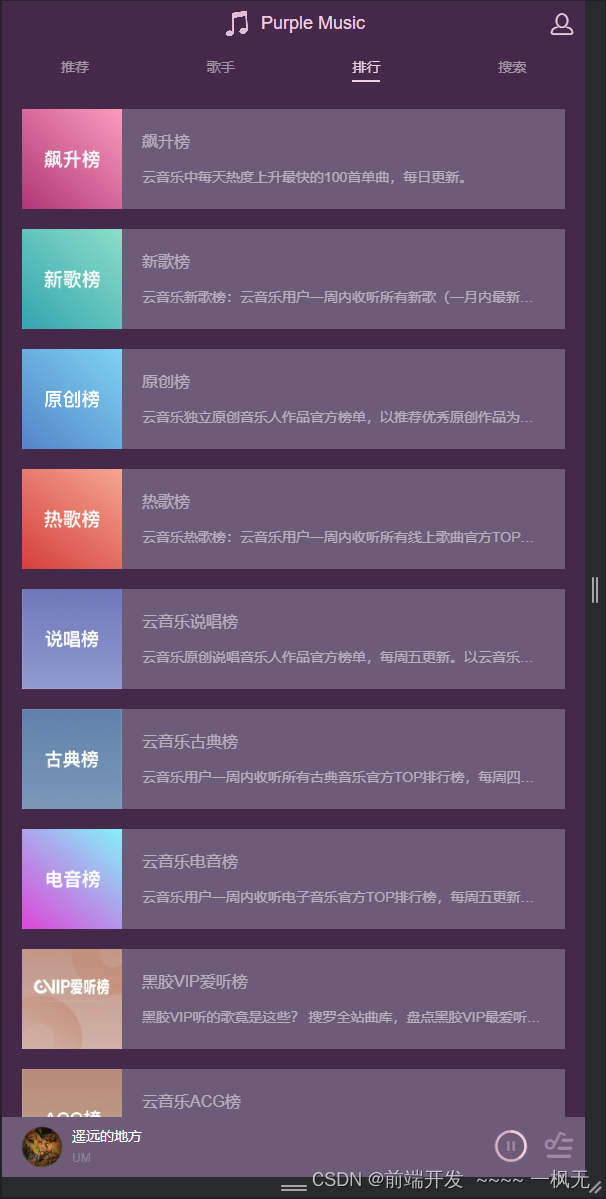Open the now-playing album cover

pos(42,1146)
